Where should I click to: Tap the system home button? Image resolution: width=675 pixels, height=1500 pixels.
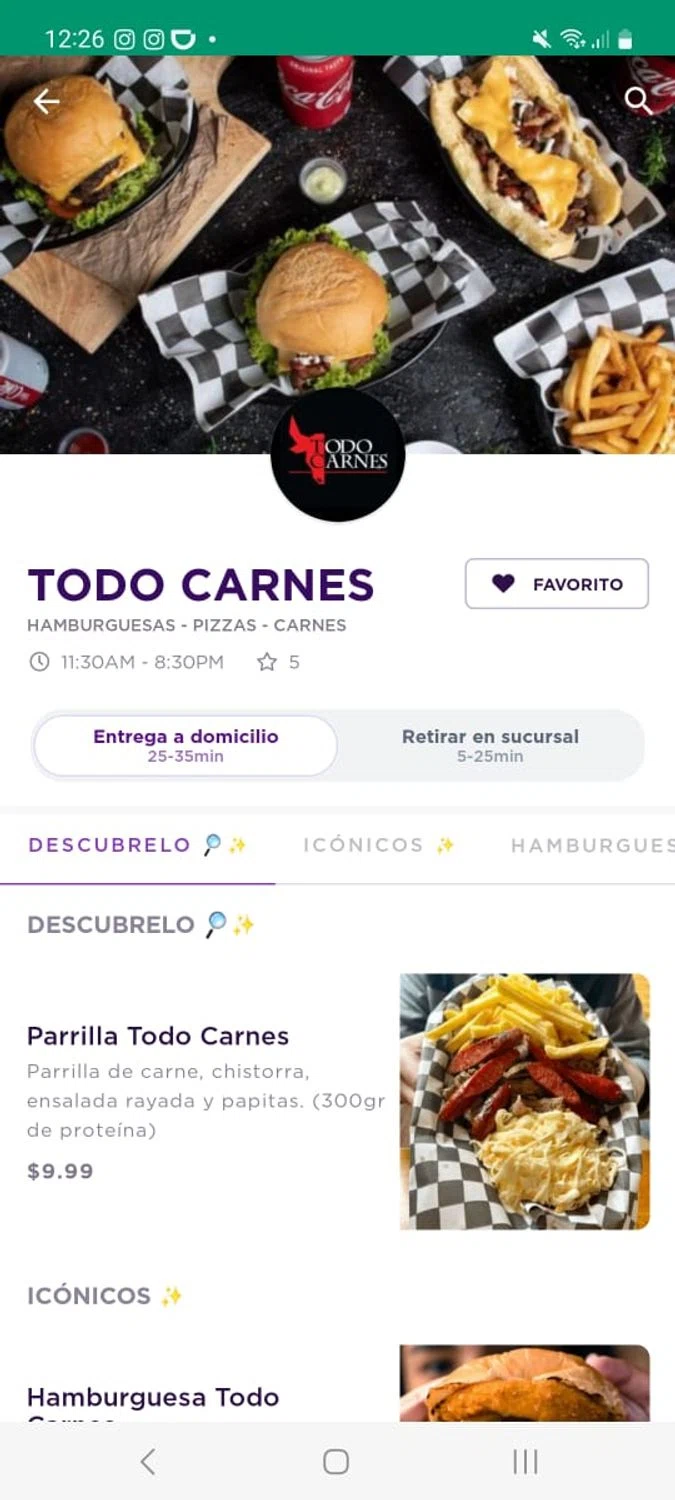click(x=336, y=1462)
